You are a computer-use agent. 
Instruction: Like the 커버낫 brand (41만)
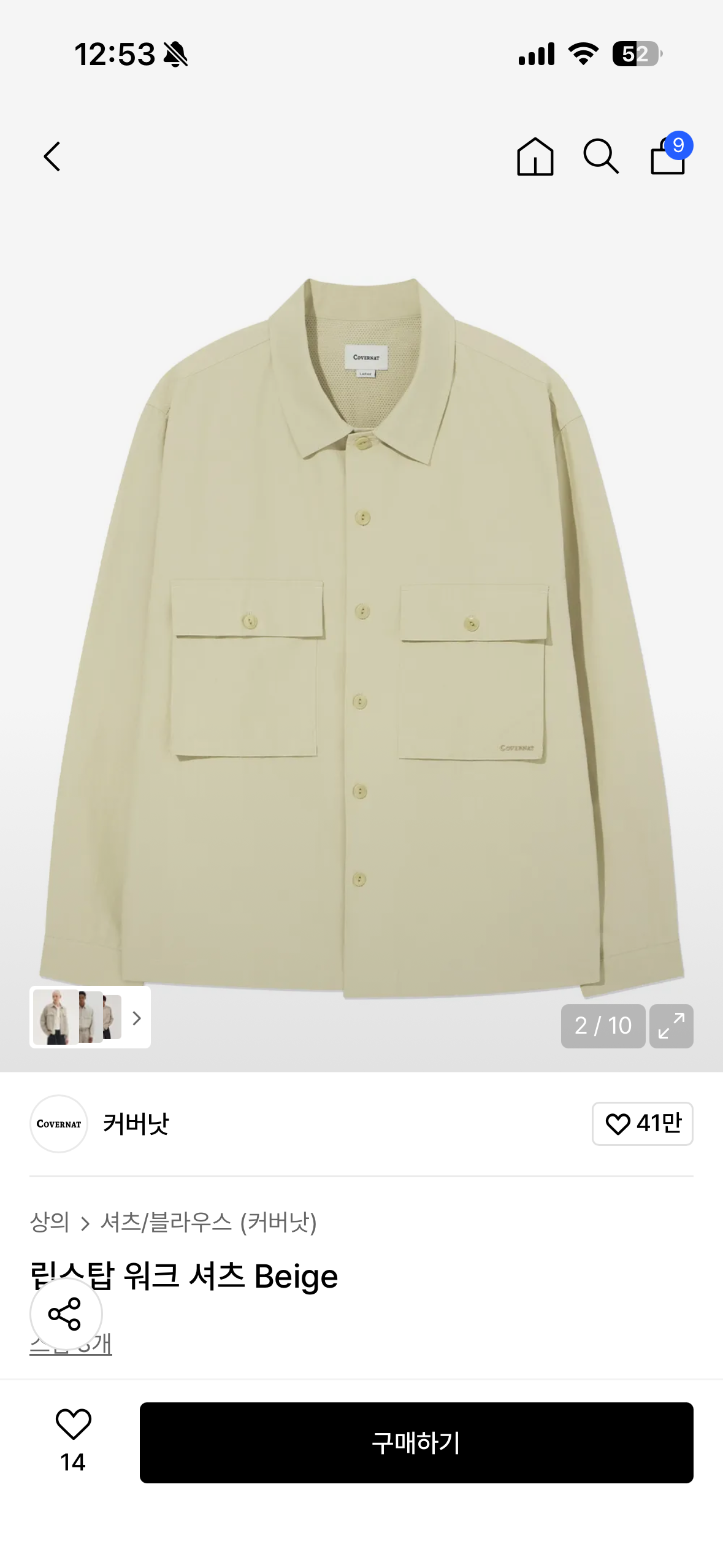642,1124
